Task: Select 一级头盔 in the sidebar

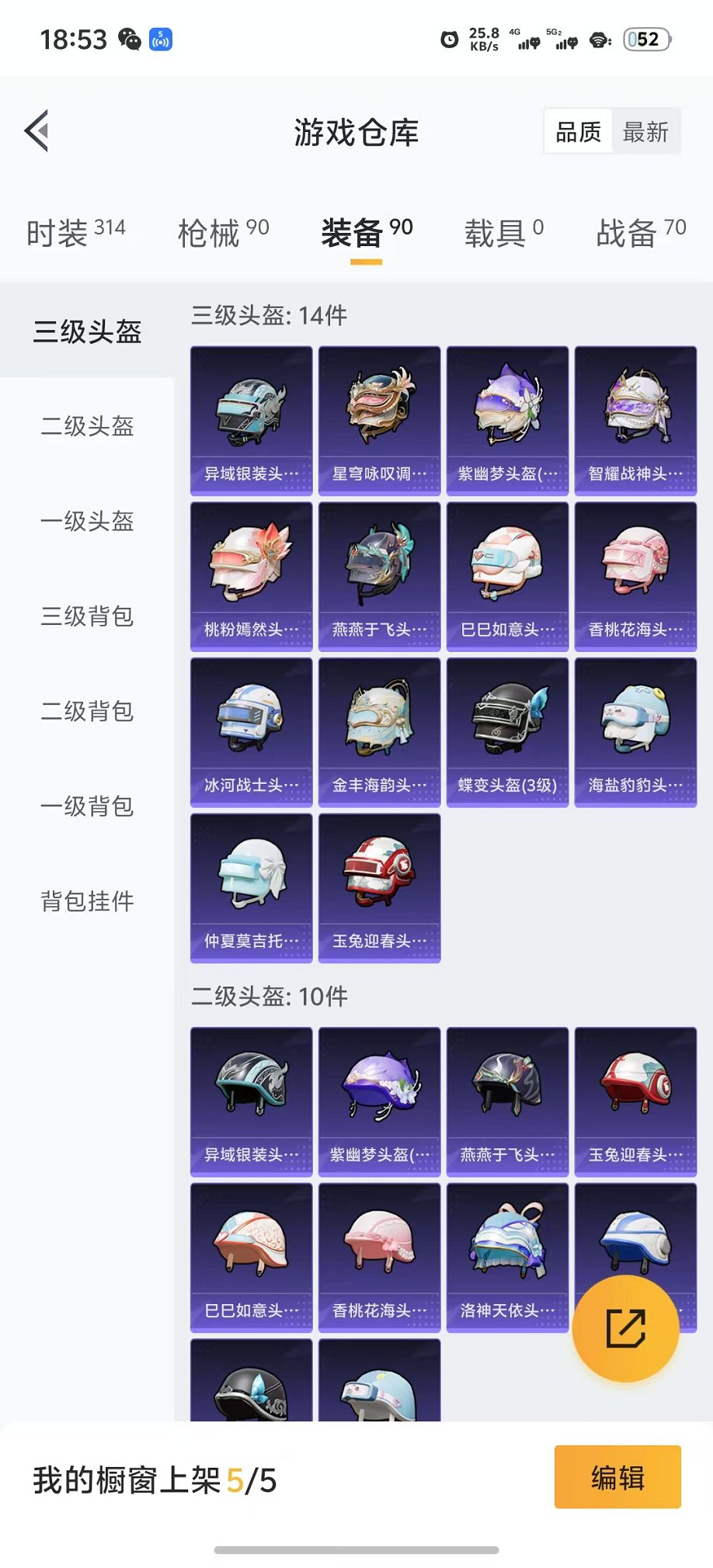Action: [x=87, y=521]
